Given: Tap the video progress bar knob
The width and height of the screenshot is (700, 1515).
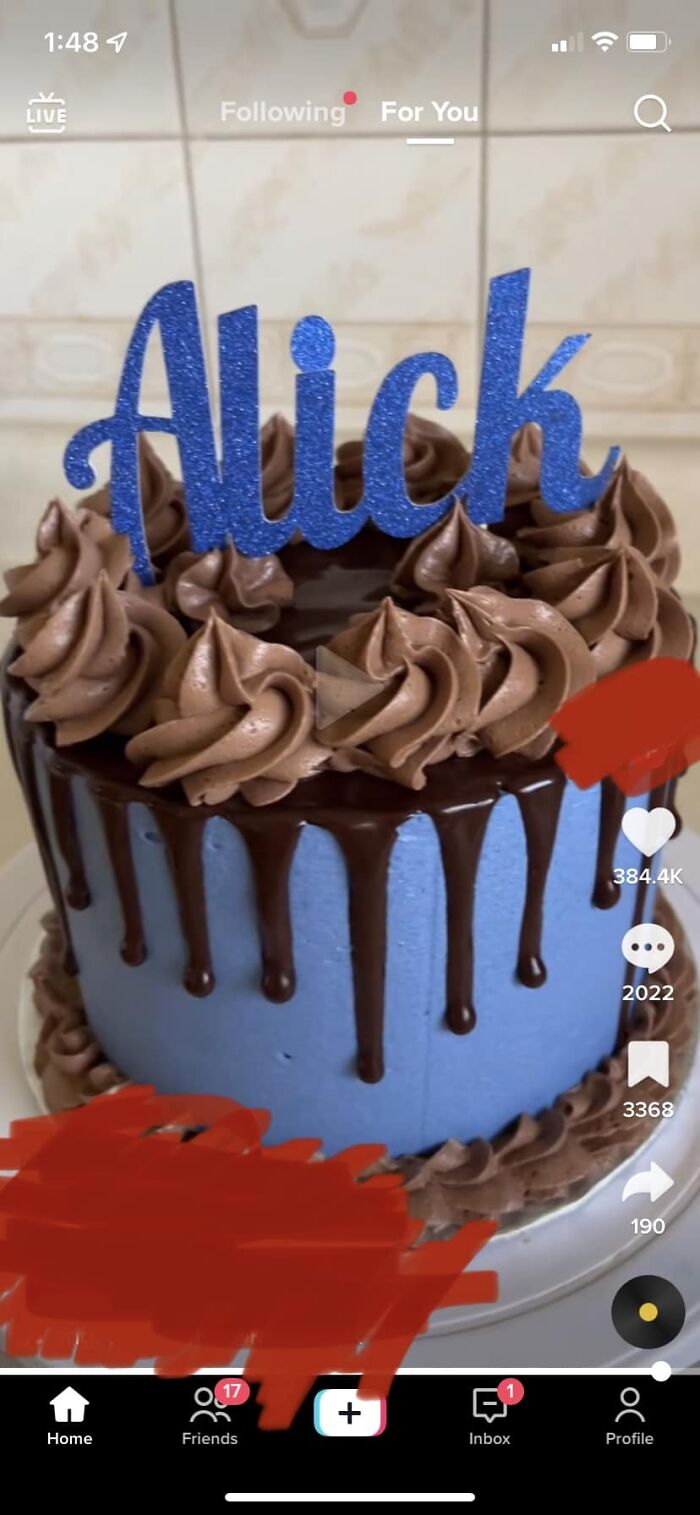Looking at the screenshot, I should click(x=660, y=1370).
